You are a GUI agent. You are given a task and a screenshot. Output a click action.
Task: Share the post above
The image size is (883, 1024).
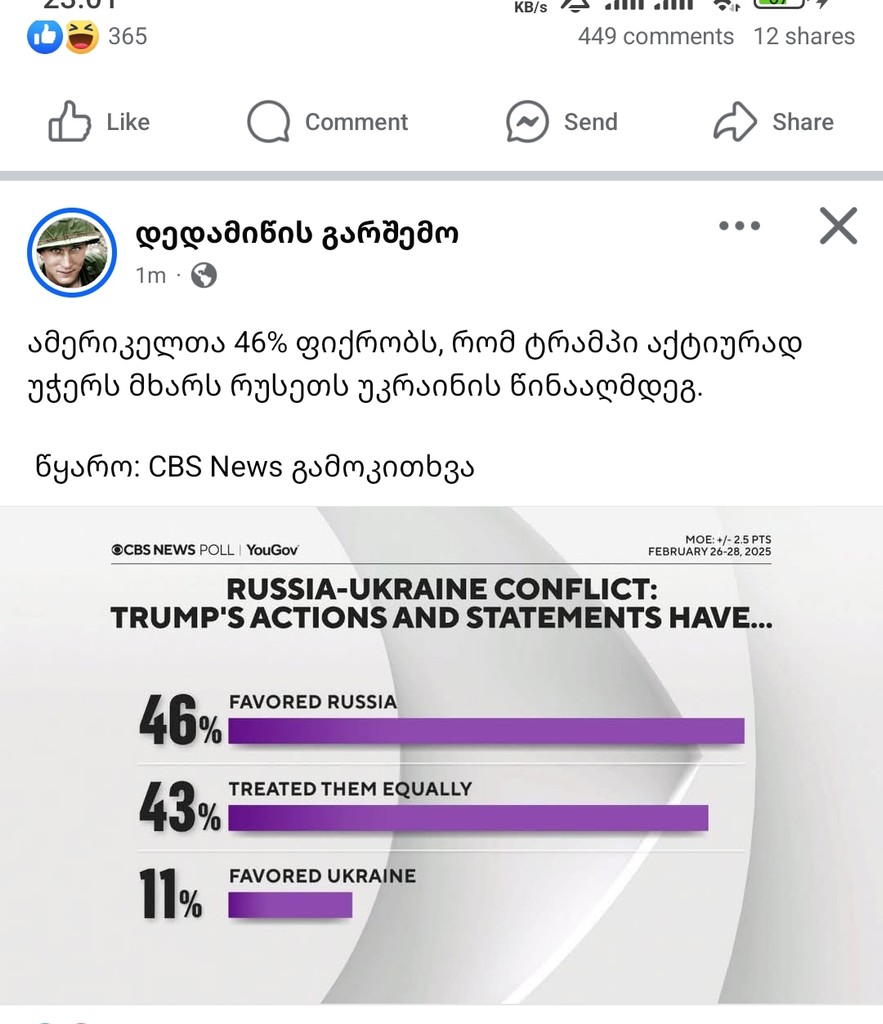[773, 122]
